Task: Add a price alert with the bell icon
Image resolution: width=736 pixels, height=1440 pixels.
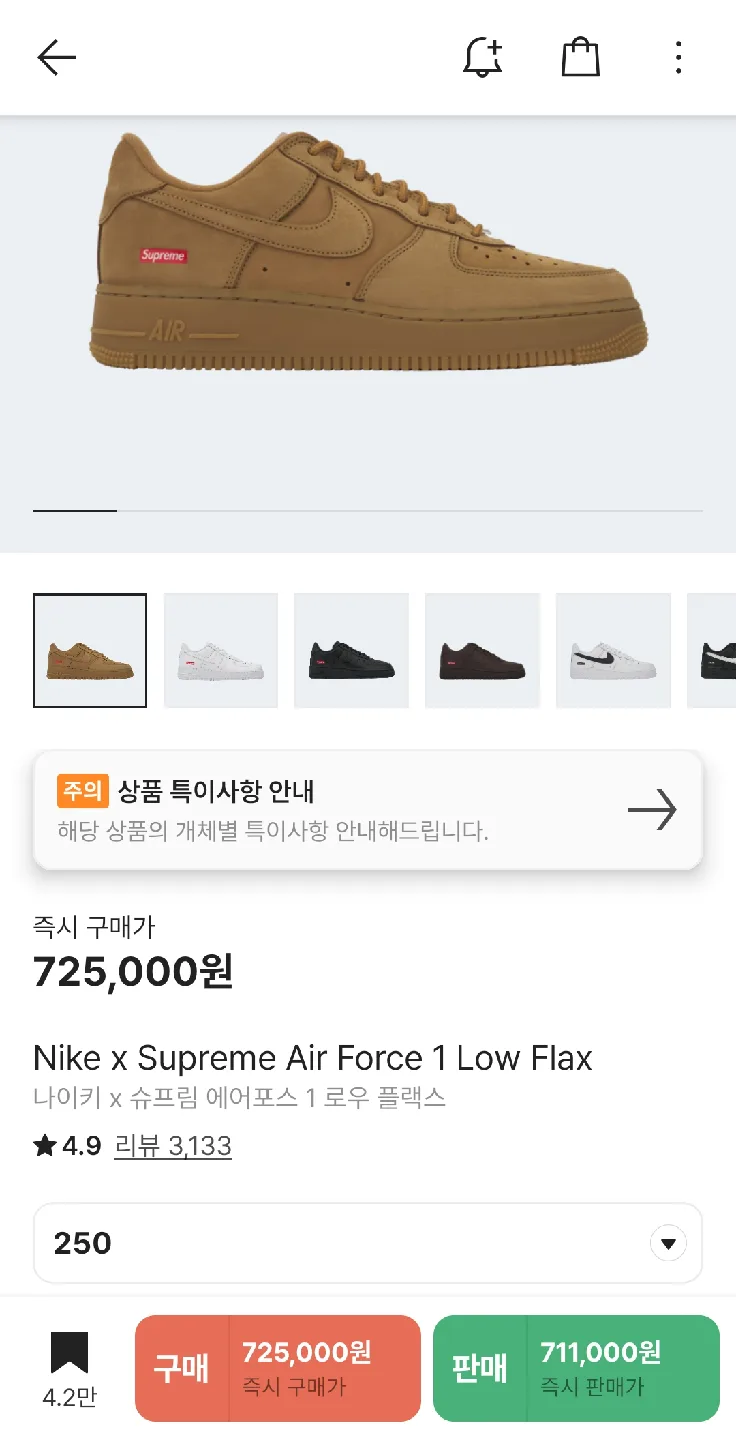Action: (482, 58)
